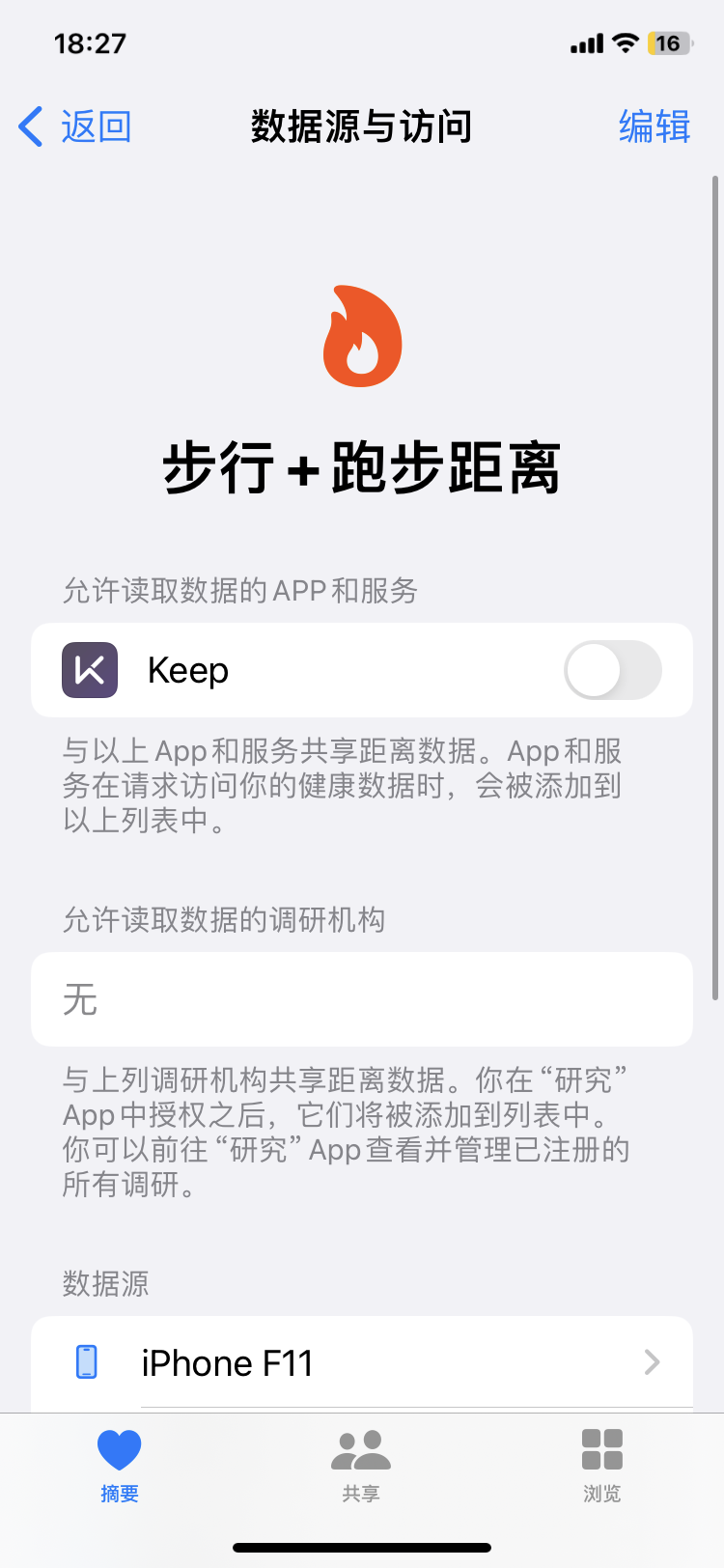
Task: Switch to the 摘要 tab
Action: pyautogui.click(x=120, y=1465)
